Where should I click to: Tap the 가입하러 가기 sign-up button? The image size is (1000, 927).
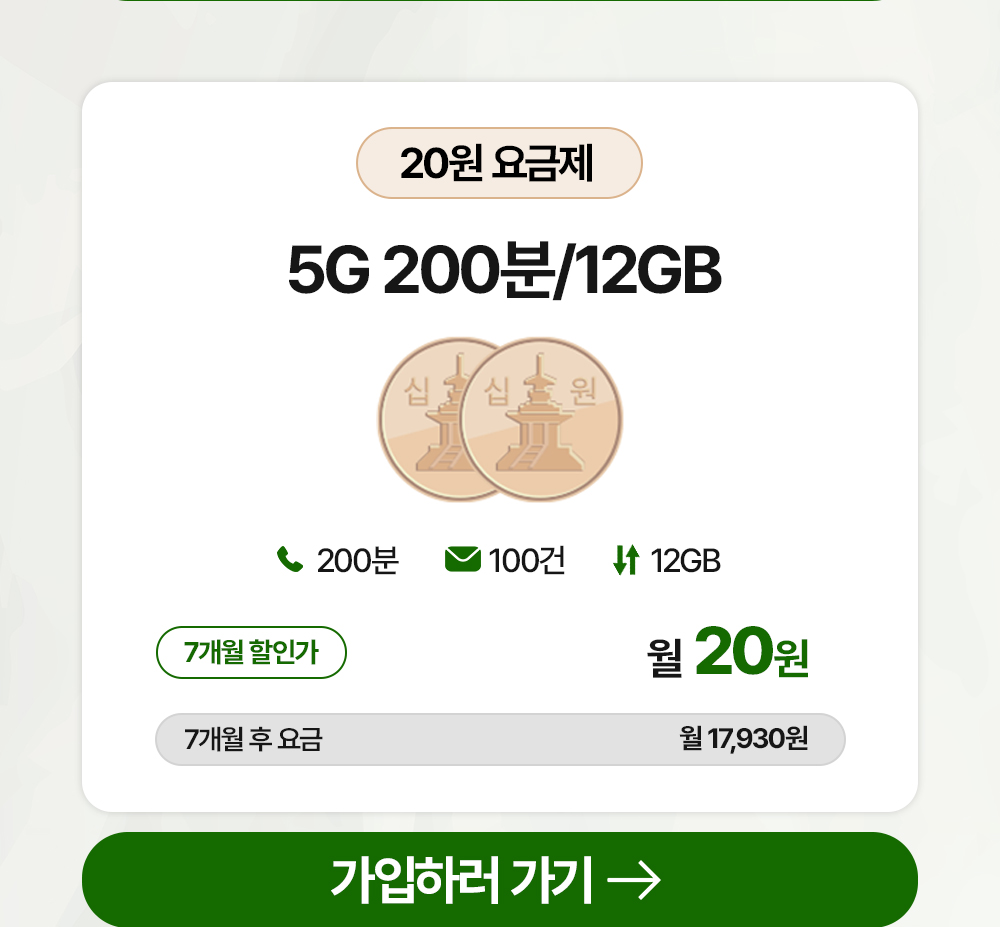coord(499,879)
